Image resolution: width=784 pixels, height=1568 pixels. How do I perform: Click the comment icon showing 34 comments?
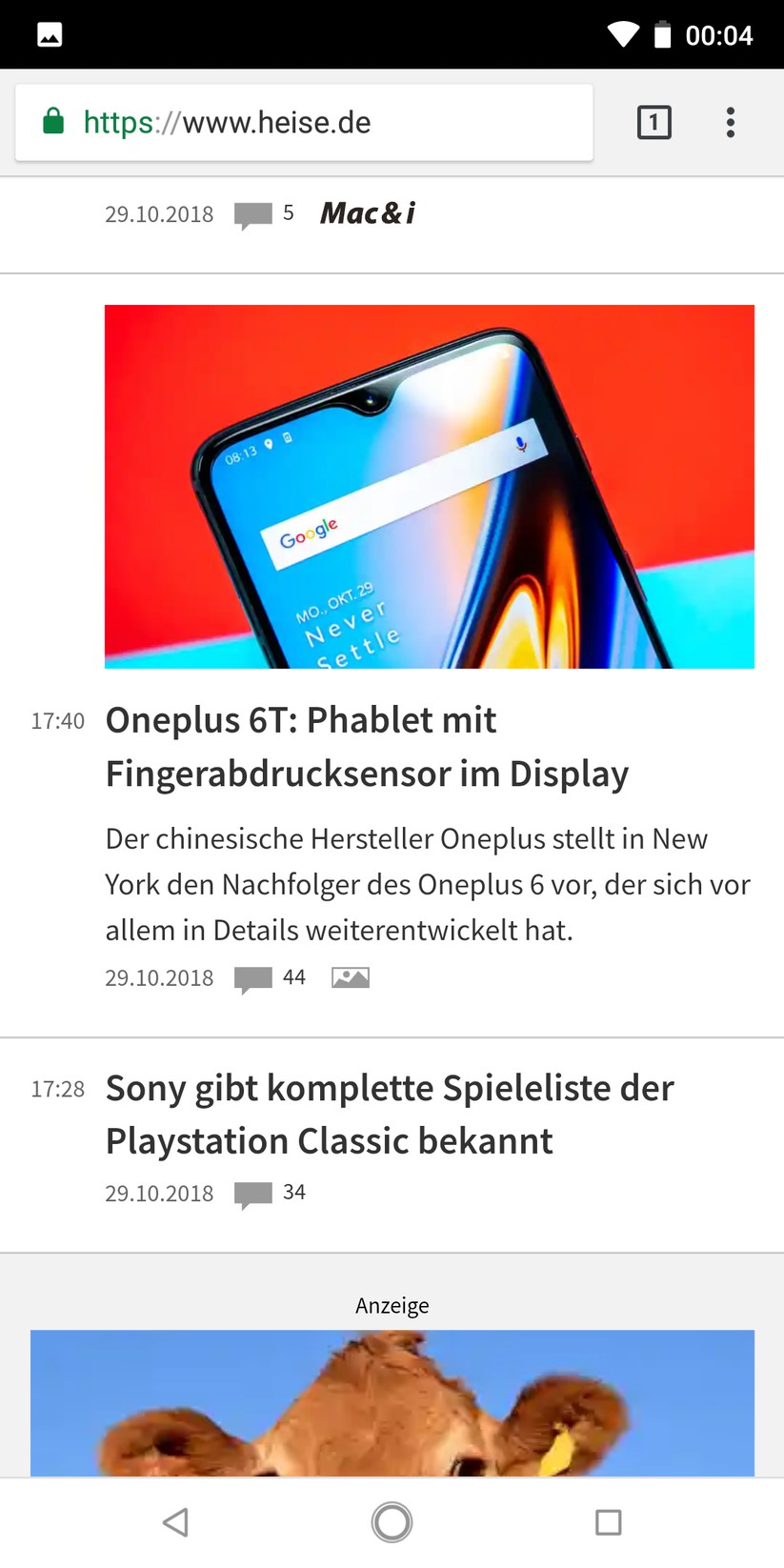click(252, 1193)
